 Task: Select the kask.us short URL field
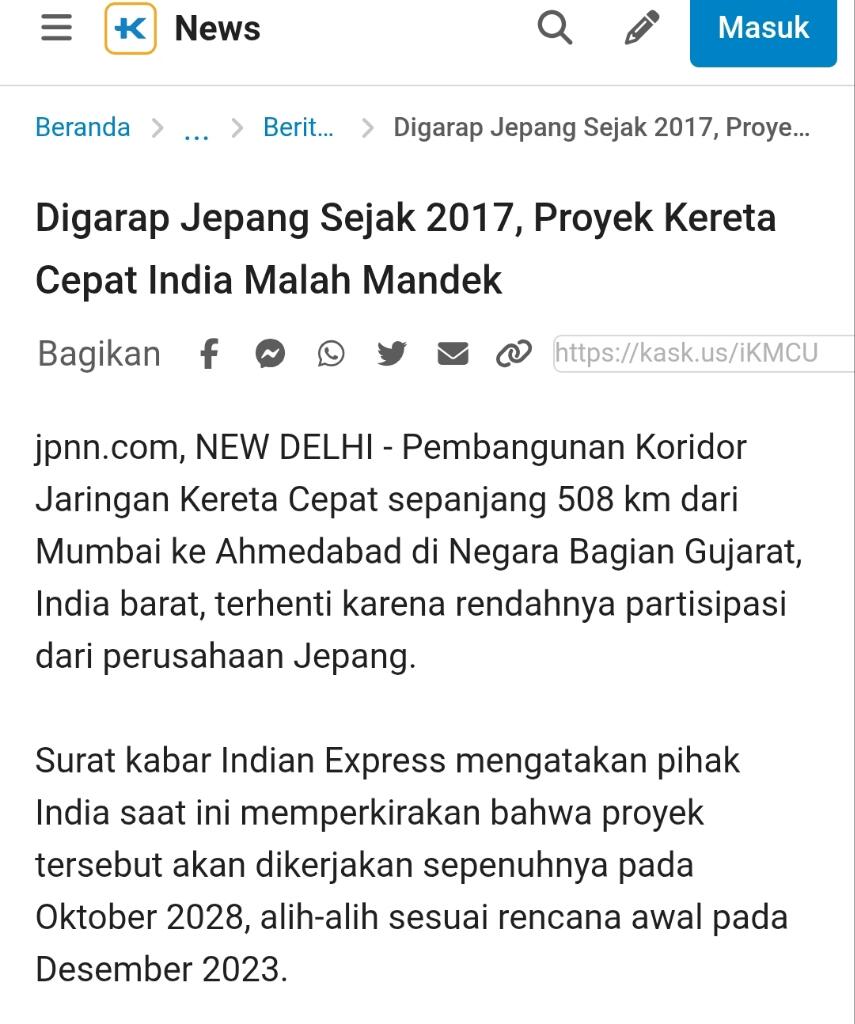click(x=700, y=353)
